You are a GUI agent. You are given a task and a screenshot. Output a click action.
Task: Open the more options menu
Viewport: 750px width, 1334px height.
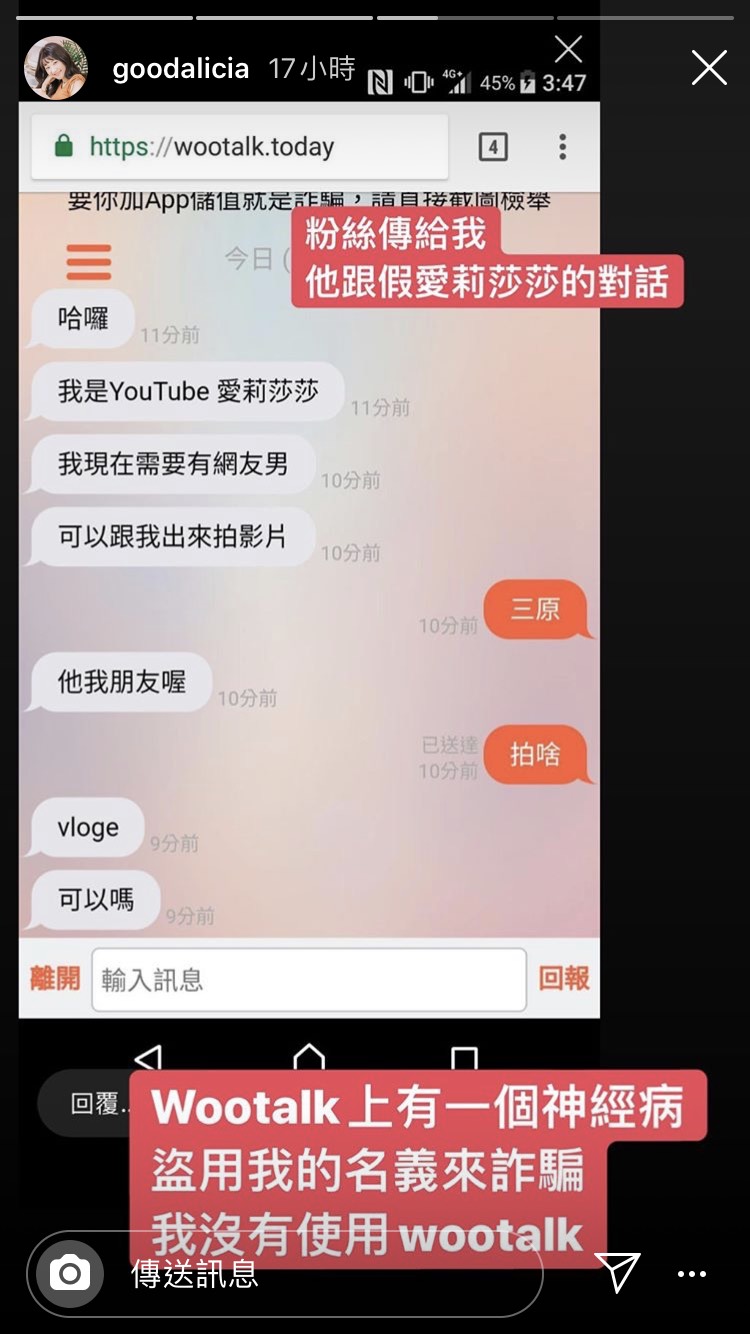692,1274
